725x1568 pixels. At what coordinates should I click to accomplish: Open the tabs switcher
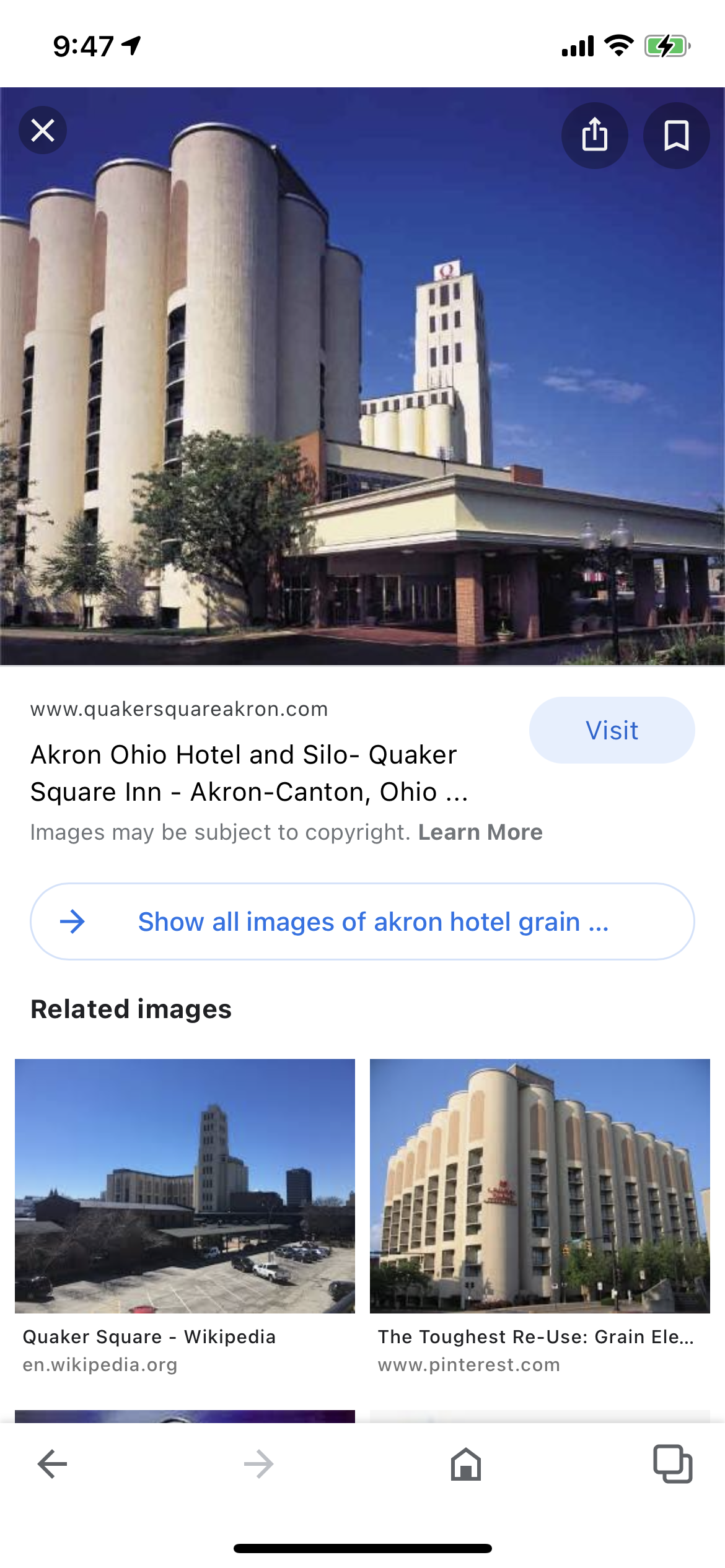click(x=672, y=1464)
